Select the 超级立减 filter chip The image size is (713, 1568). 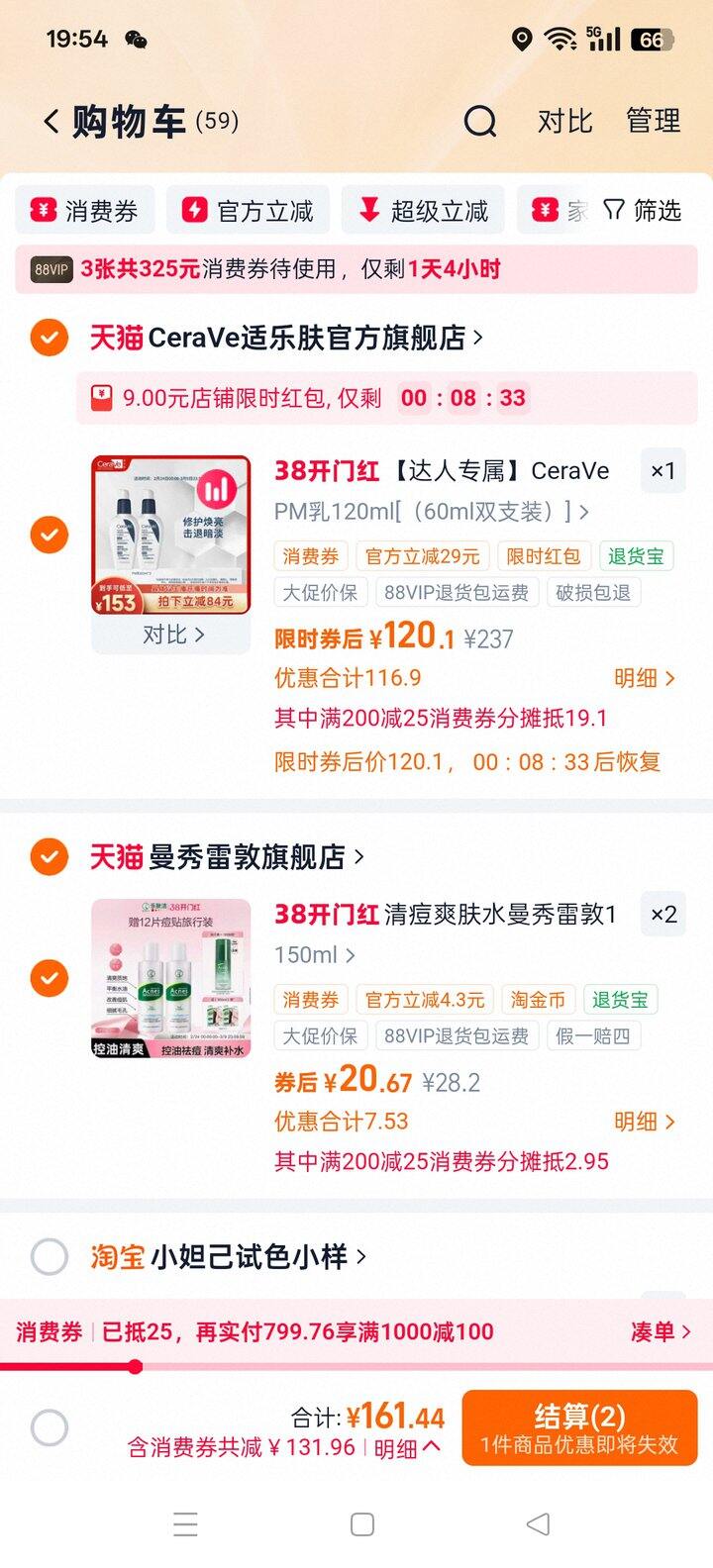tap(423, 210)
